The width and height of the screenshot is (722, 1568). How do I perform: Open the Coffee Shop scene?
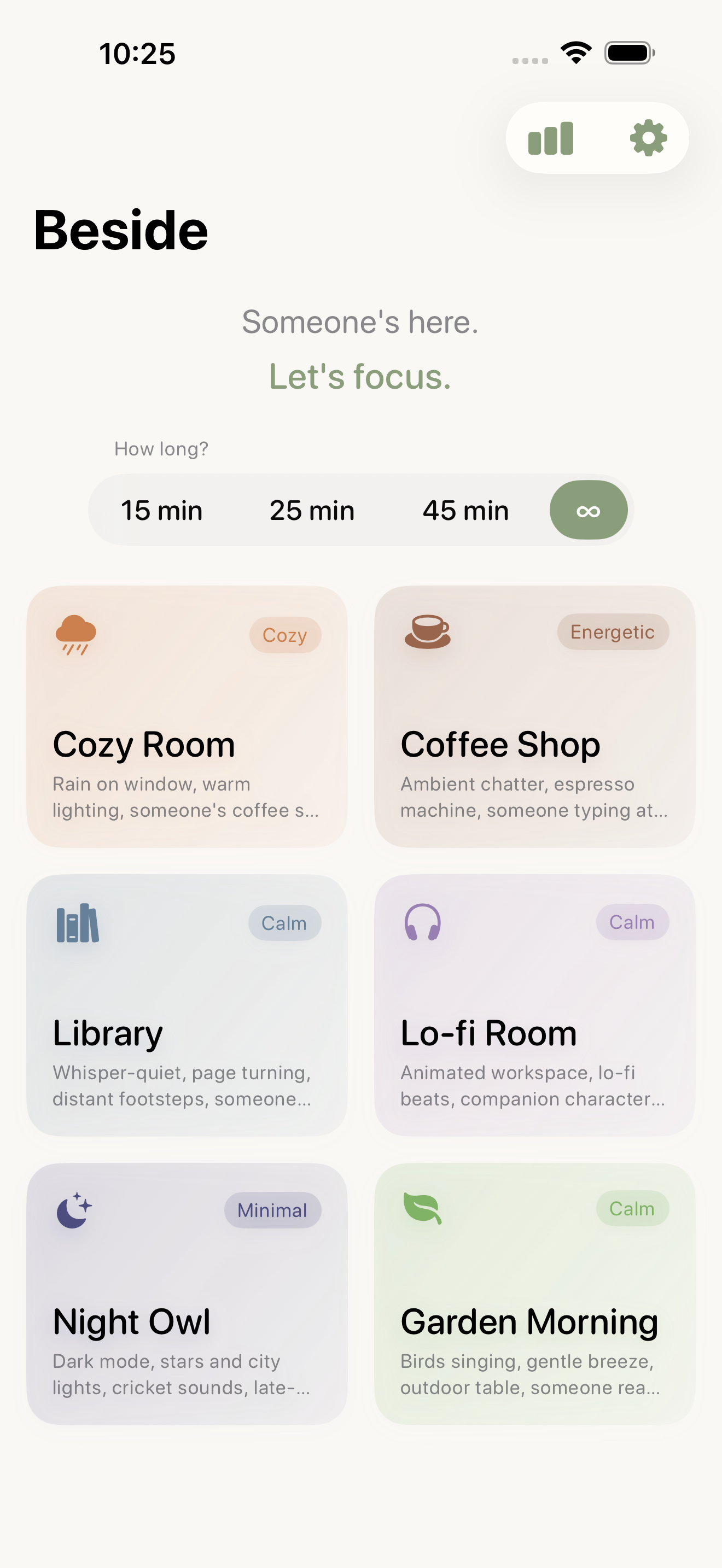pyautogui.click(x=534, y=715)
